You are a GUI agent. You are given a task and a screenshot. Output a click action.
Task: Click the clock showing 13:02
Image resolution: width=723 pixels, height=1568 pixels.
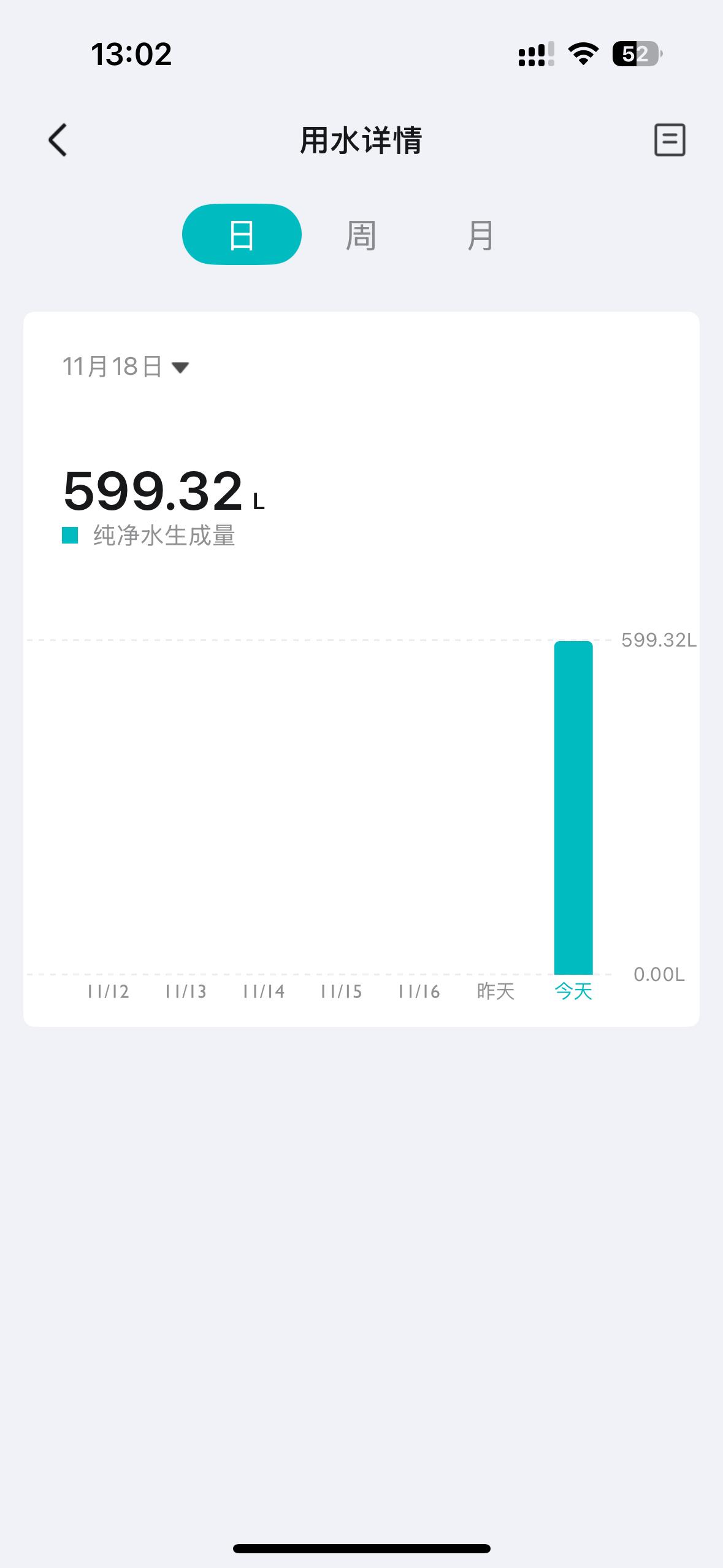click(x=130, y=55)
